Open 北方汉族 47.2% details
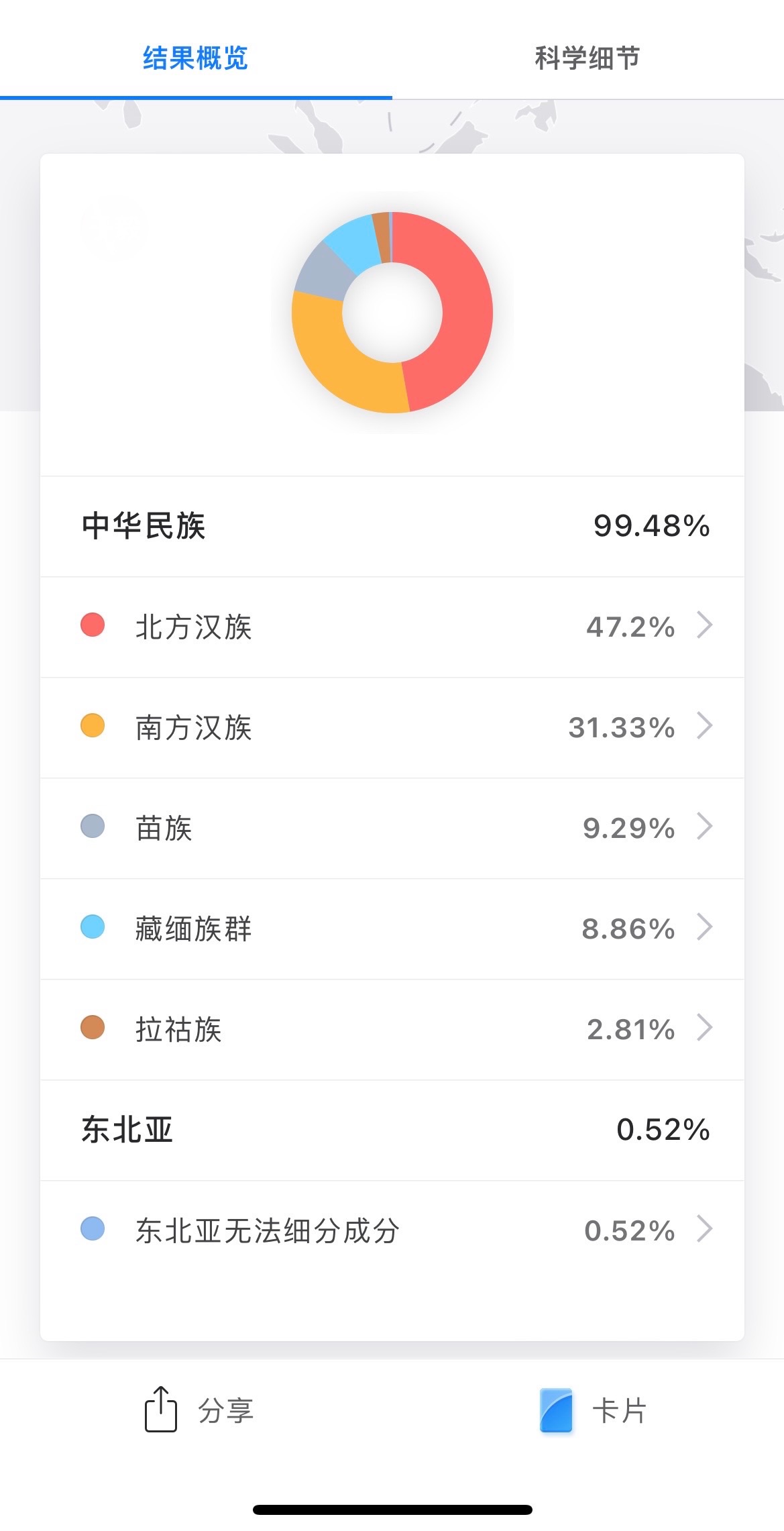The height and width of the screenshot is (1531, 784). coord(392,627)
